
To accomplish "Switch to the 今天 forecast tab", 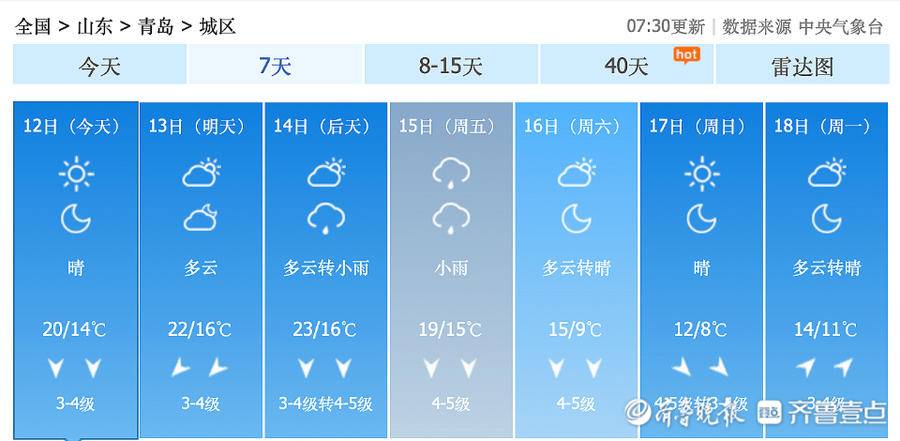I will pyautogui.click(x=99, y=66).
